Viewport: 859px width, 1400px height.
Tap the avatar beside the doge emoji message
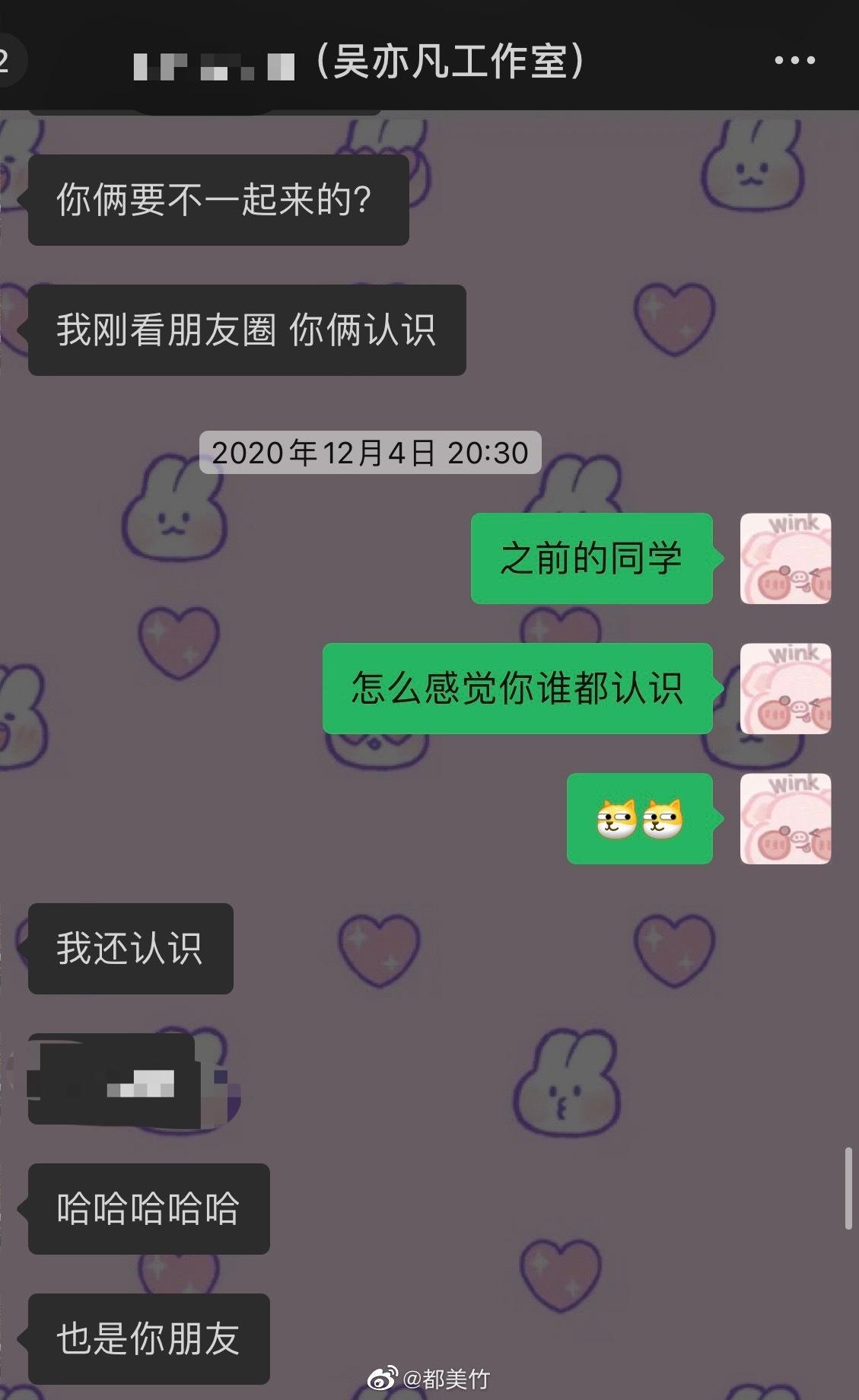pyautogui.click(x=785, y=819)
